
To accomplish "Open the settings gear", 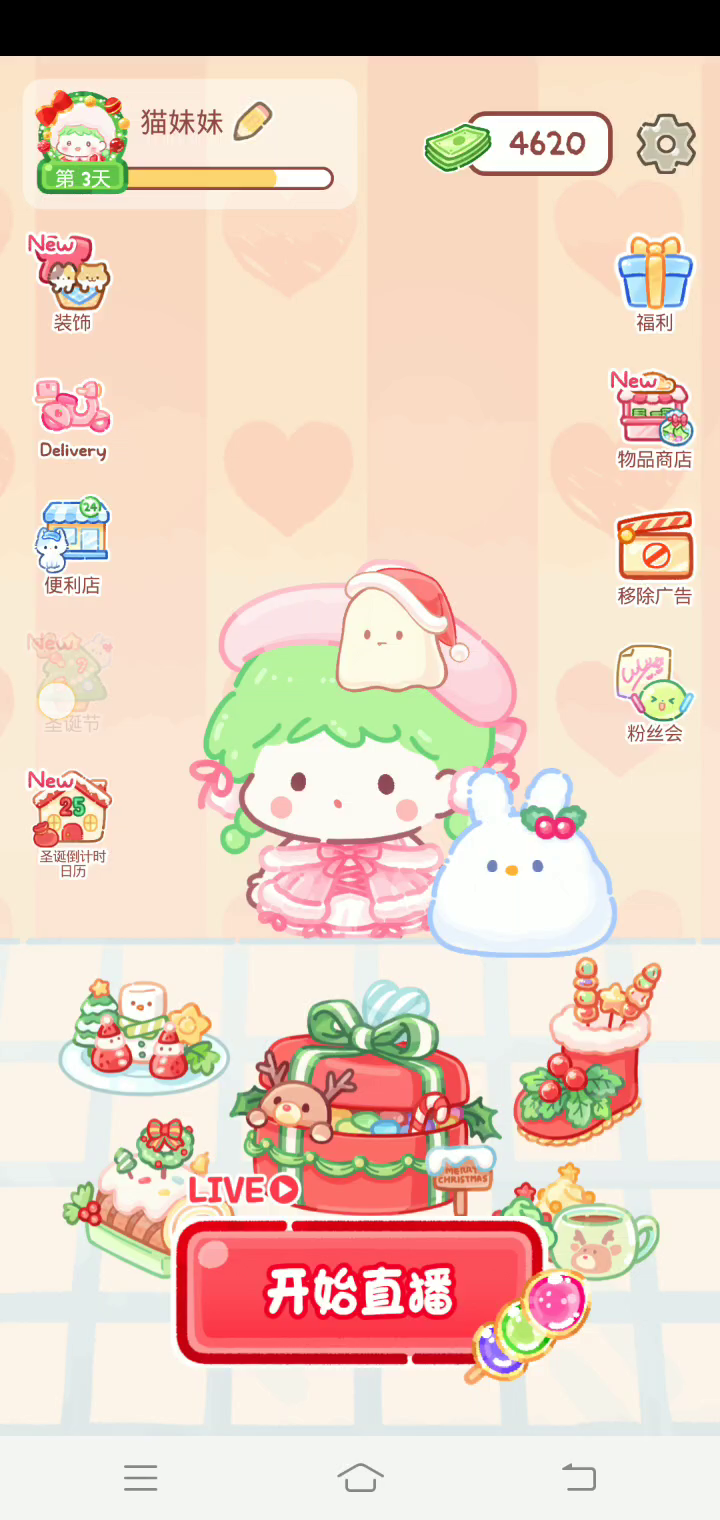I will tap(666, 144).
